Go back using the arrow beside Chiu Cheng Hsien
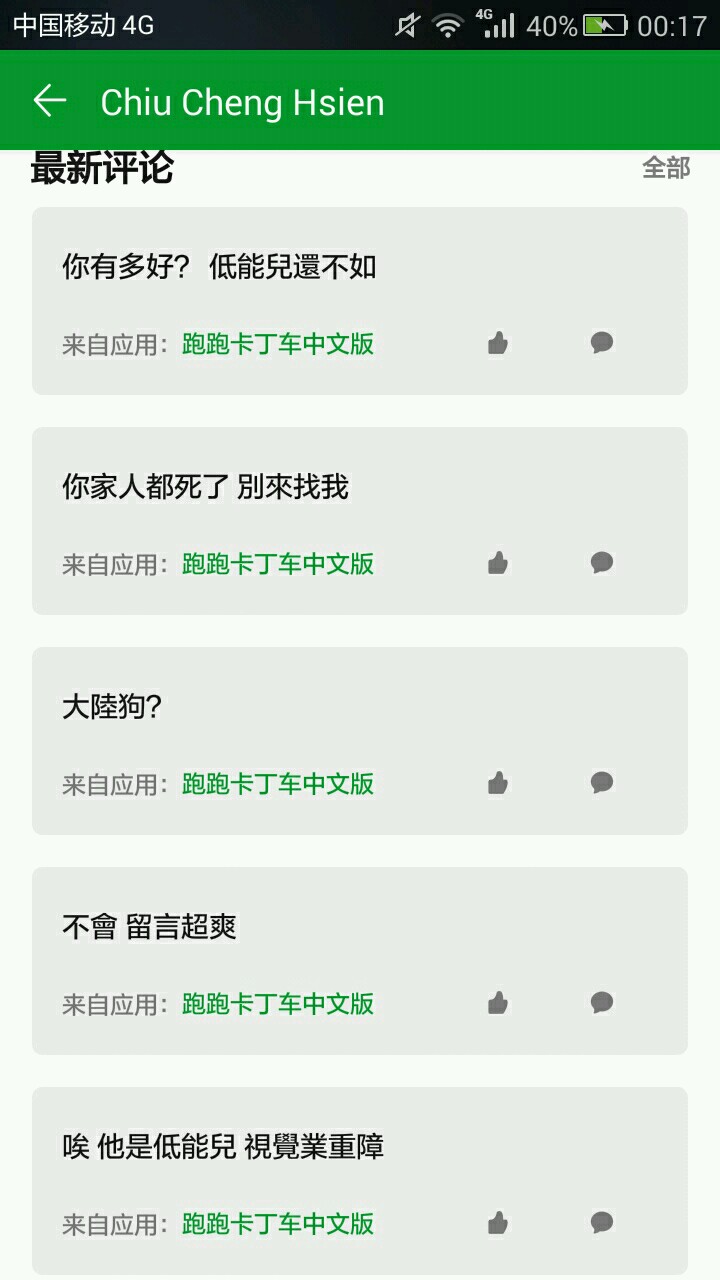The image size is (720, 1280). click(49, 101)
